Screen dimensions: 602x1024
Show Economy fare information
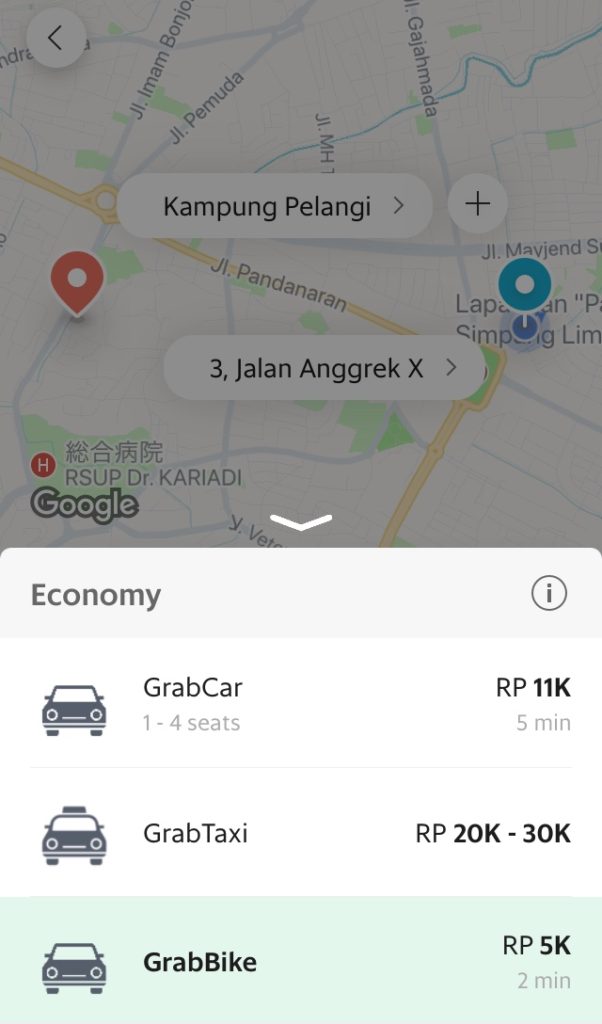pyautogui.click(x=548, y=594)
